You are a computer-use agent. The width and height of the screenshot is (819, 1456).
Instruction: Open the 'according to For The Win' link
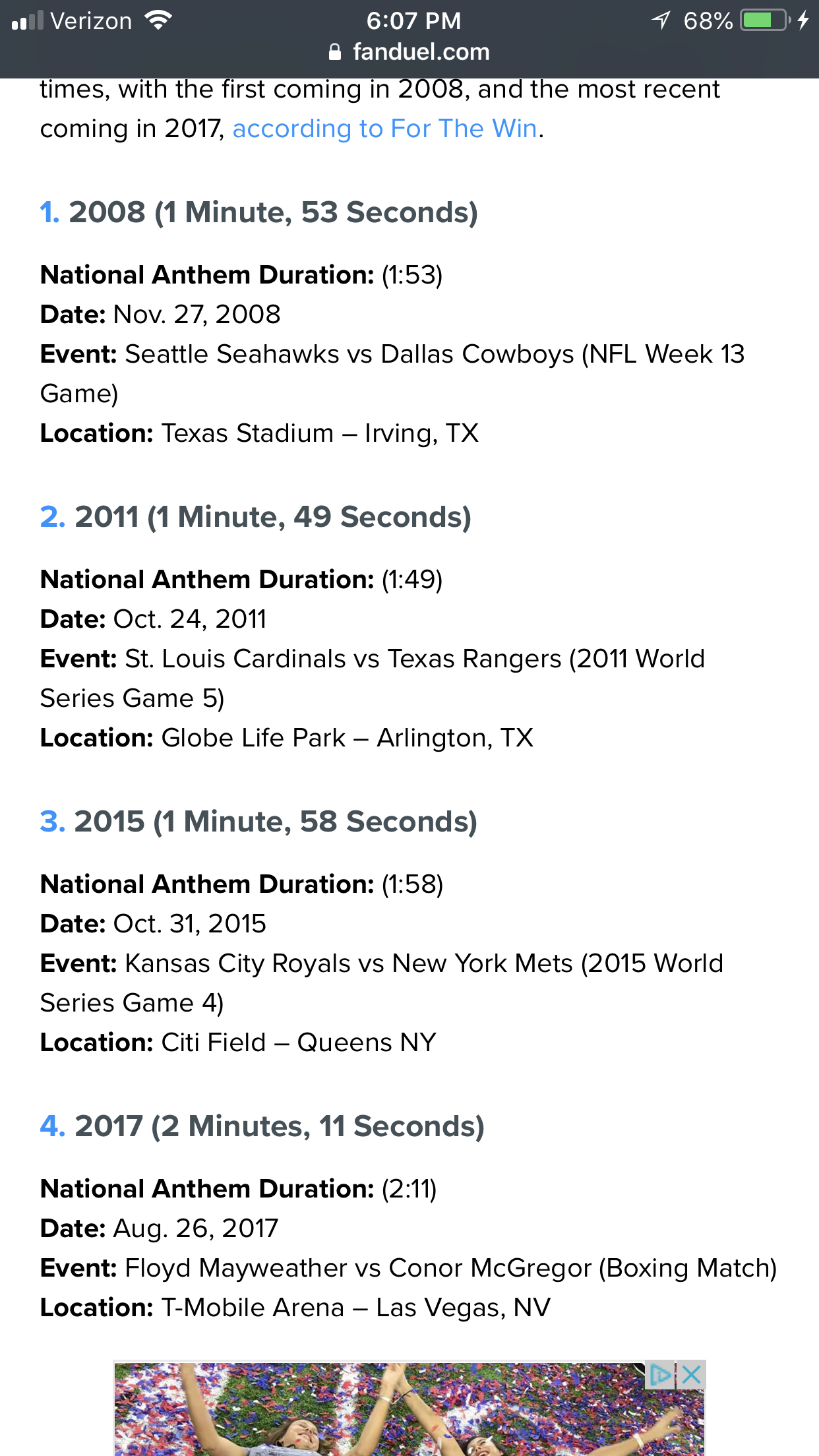[384, 129]
